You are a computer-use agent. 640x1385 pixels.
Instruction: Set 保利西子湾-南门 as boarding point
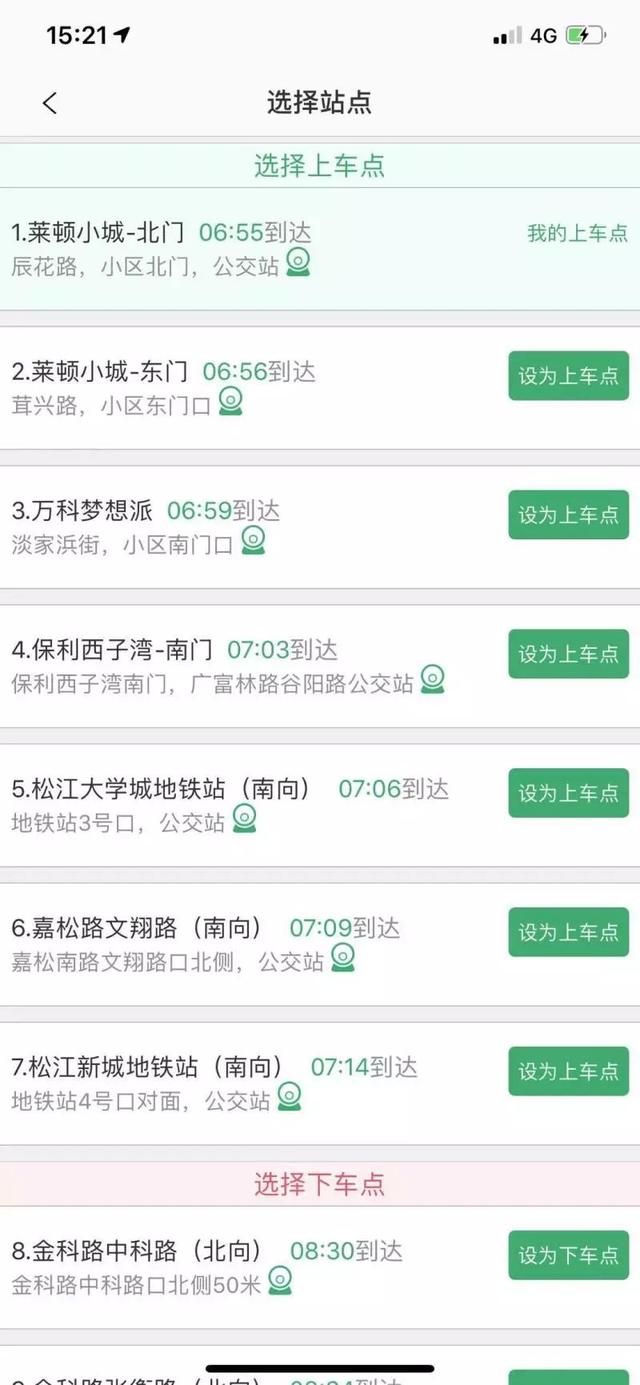click(568, 654)
